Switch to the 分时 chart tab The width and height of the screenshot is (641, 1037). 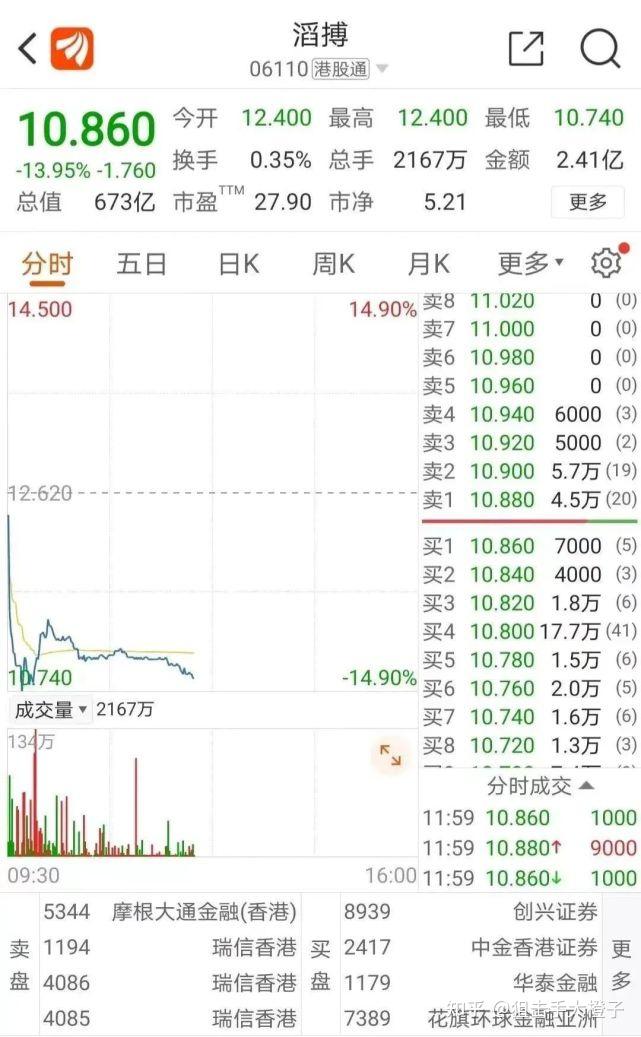click(47, 264)
